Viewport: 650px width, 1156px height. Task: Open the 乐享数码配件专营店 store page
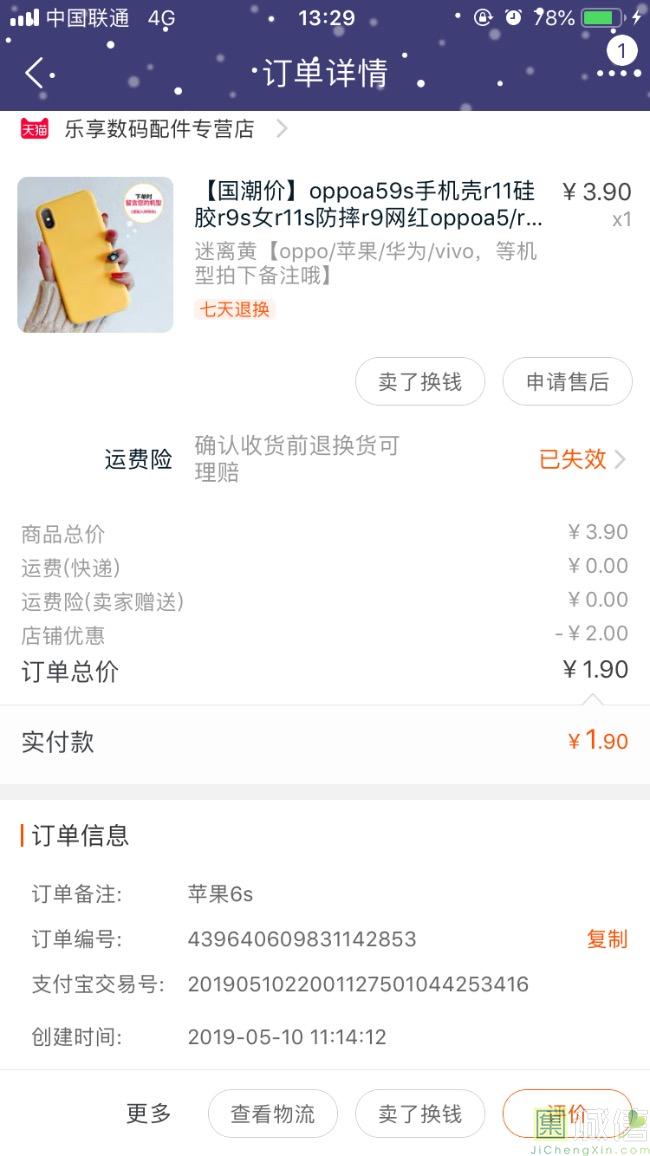[x=159, y=129]
